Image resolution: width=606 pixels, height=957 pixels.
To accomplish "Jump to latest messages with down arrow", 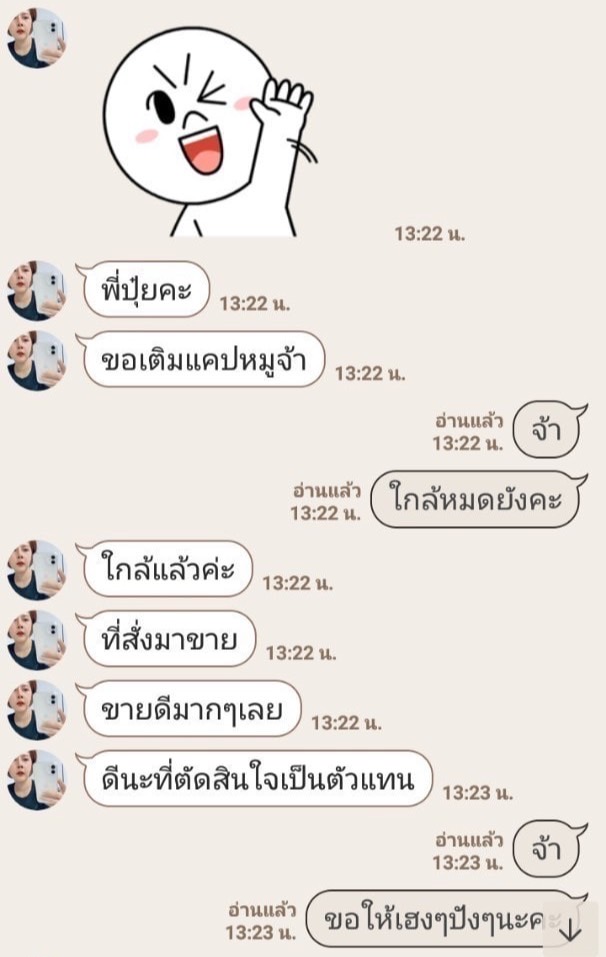I will point(570,929).
